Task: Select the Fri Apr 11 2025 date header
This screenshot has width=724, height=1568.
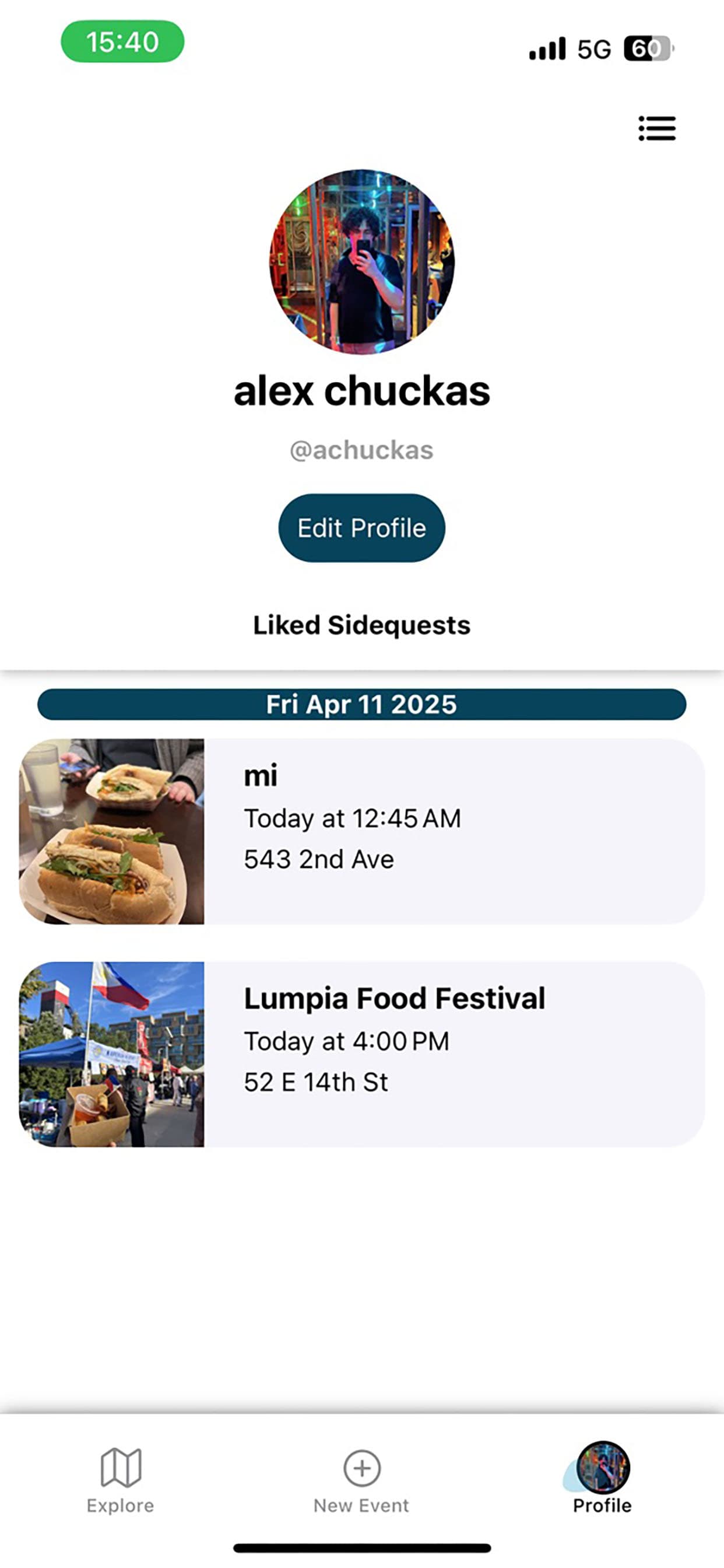Action: click(361, 705)
